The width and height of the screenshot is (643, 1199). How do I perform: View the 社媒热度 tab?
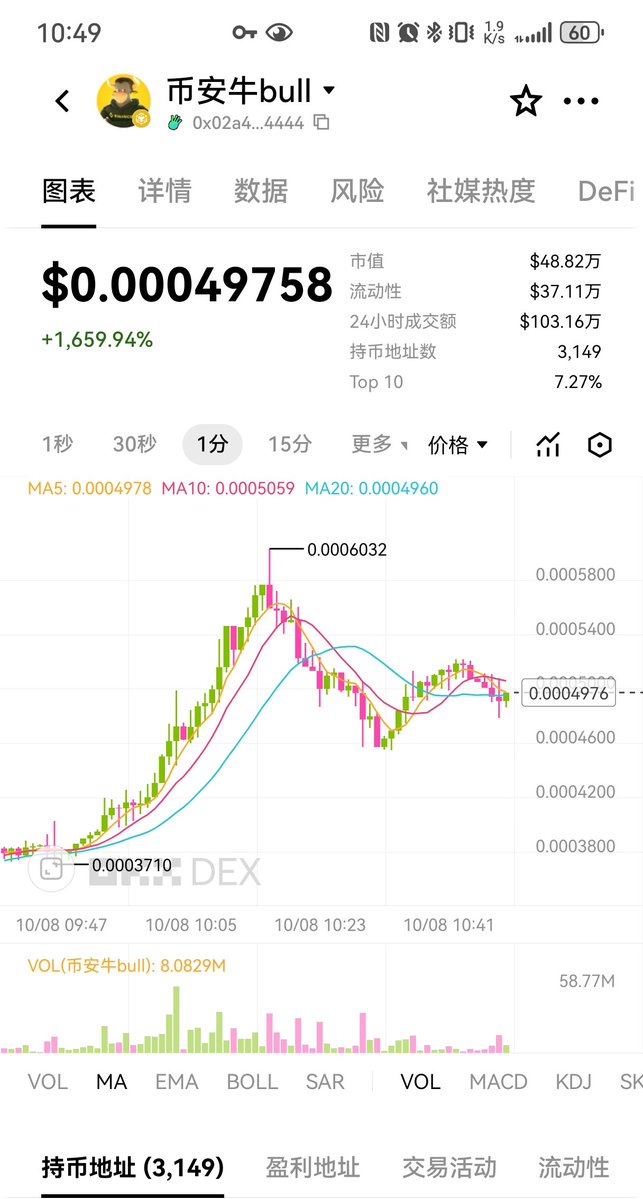pyautogui.click(x=481, y=190)
